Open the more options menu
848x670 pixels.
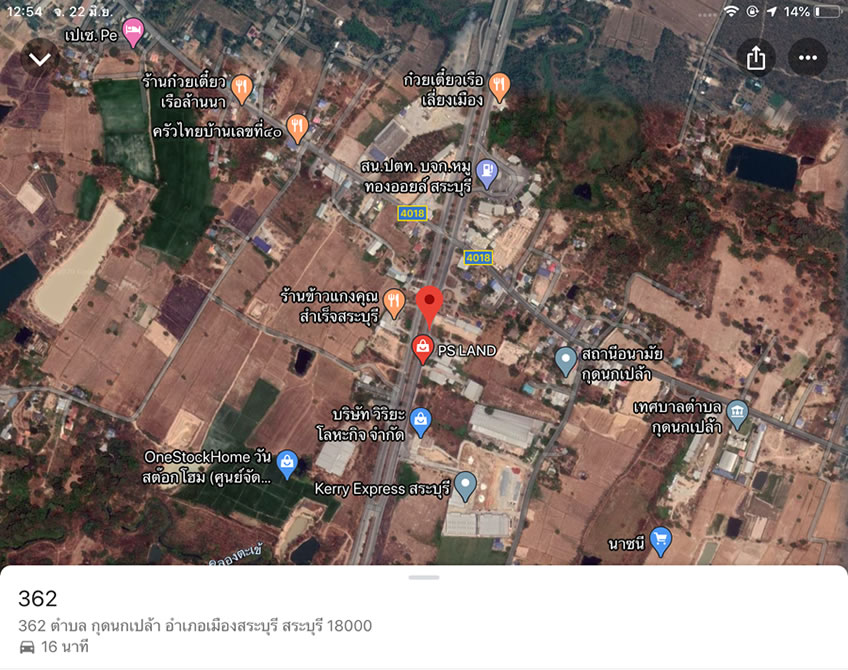808,58
